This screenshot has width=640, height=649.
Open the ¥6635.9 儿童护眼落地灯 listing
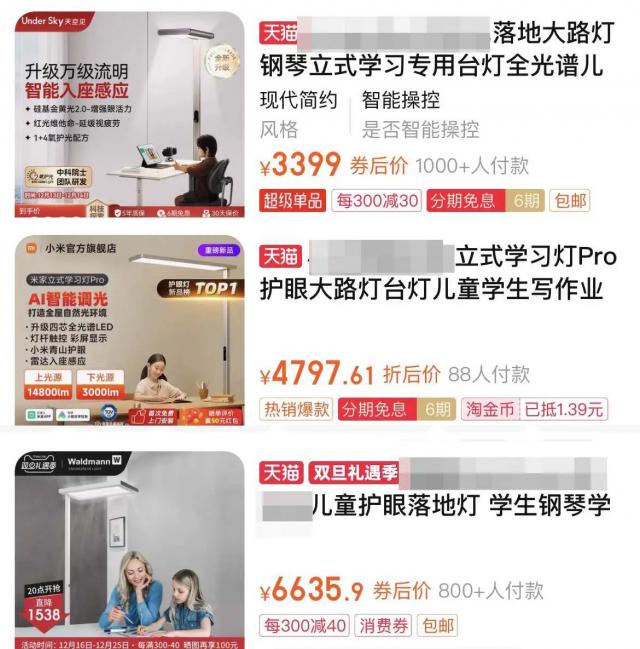[x=435, y=504]
